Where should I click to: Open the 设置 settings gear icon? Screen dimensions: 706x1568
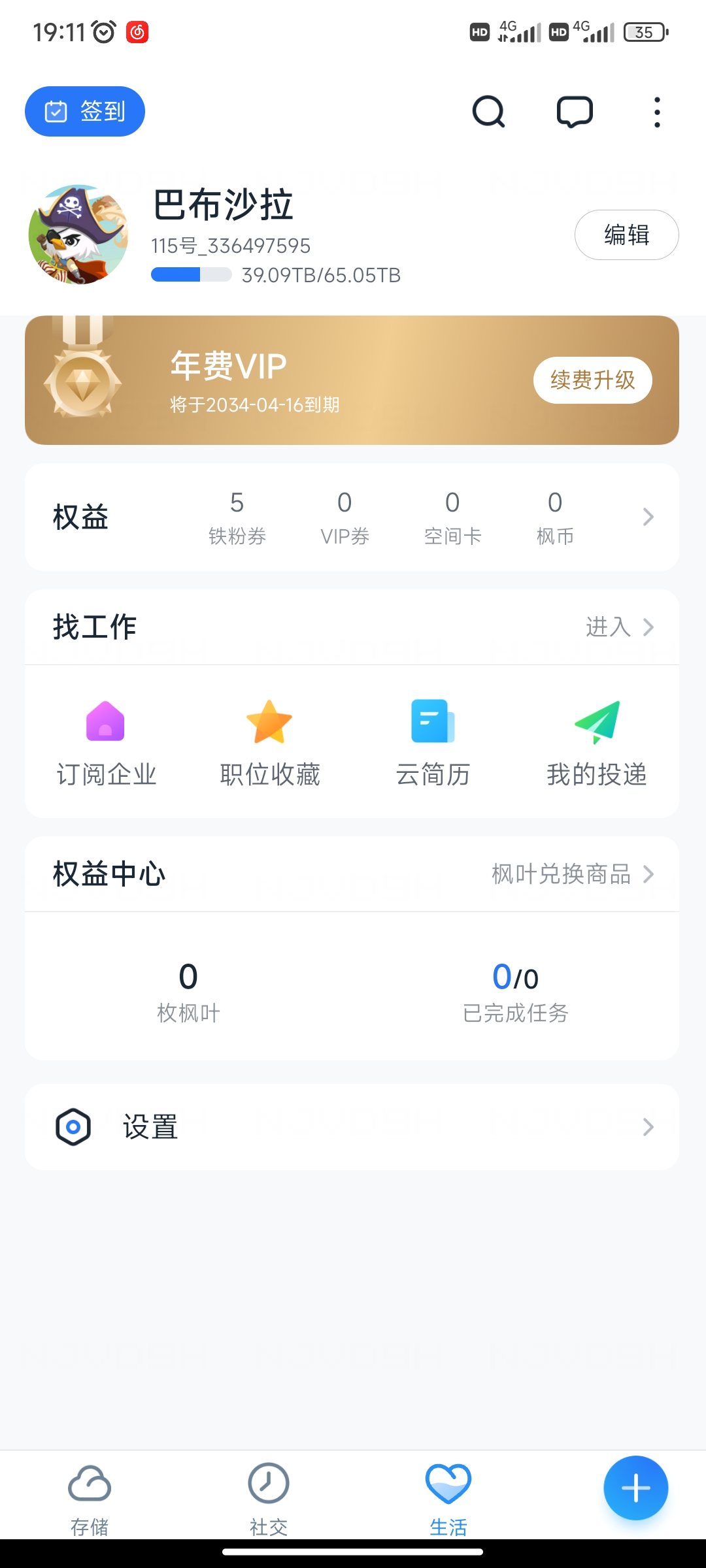[74, 1126]
